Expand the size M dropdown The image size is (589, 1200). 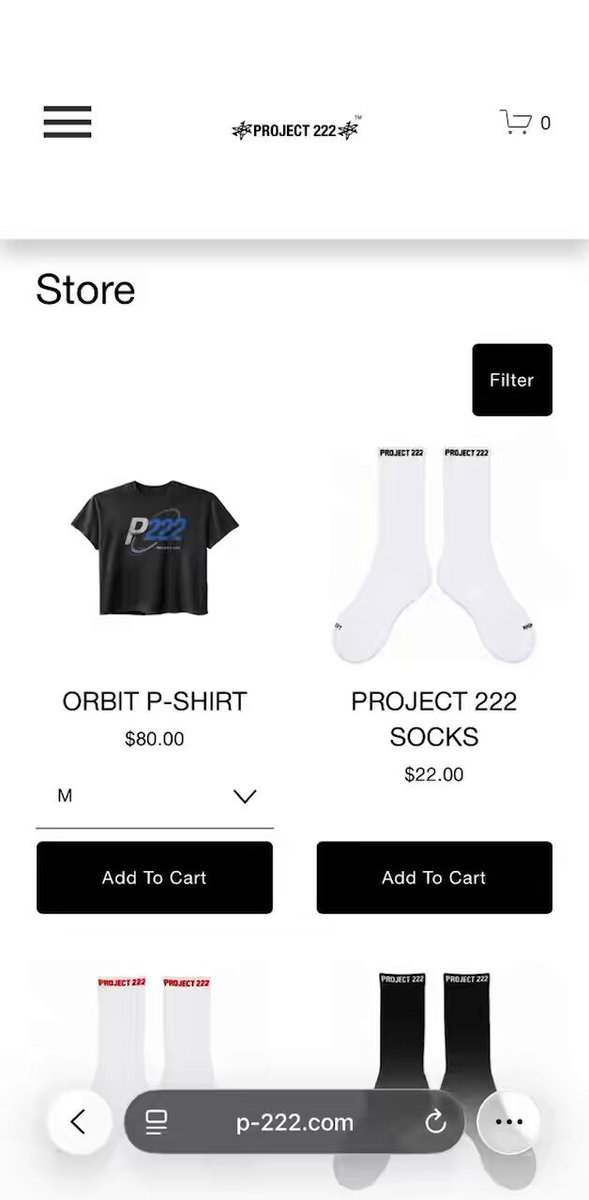(155, 797)
